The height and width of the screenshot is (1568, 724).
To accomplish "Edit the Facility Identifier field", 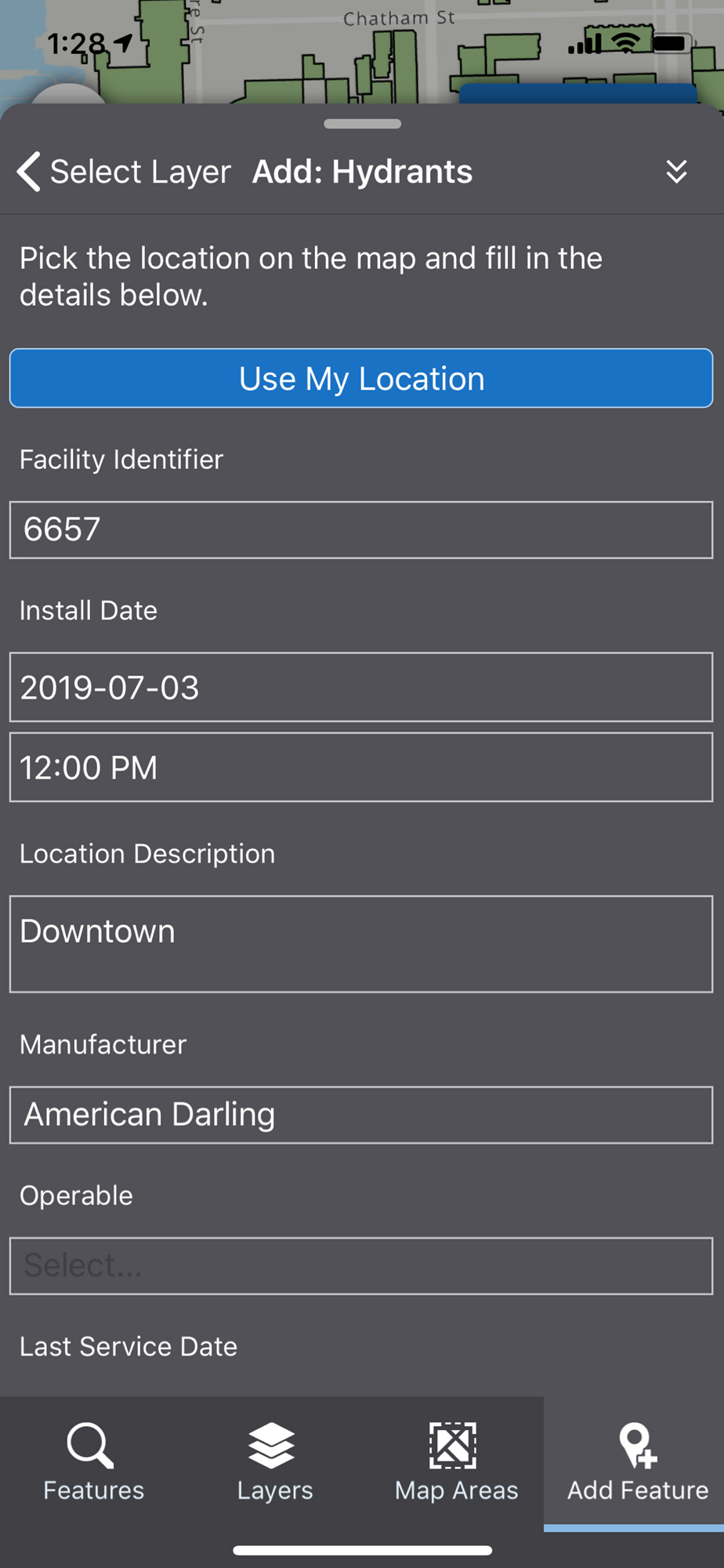I will 361,530.
